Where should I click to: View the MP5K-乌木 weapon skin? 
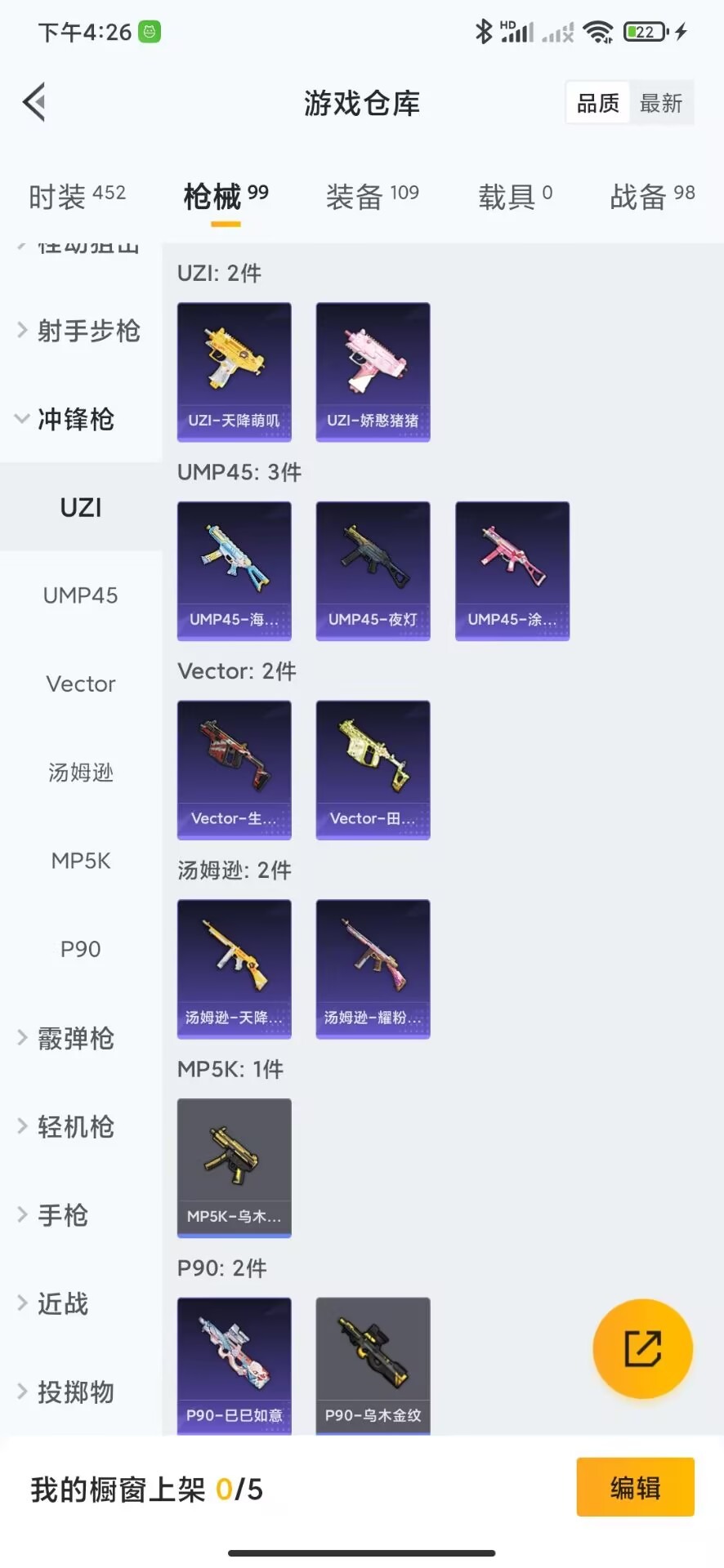tap(234, 1167)
